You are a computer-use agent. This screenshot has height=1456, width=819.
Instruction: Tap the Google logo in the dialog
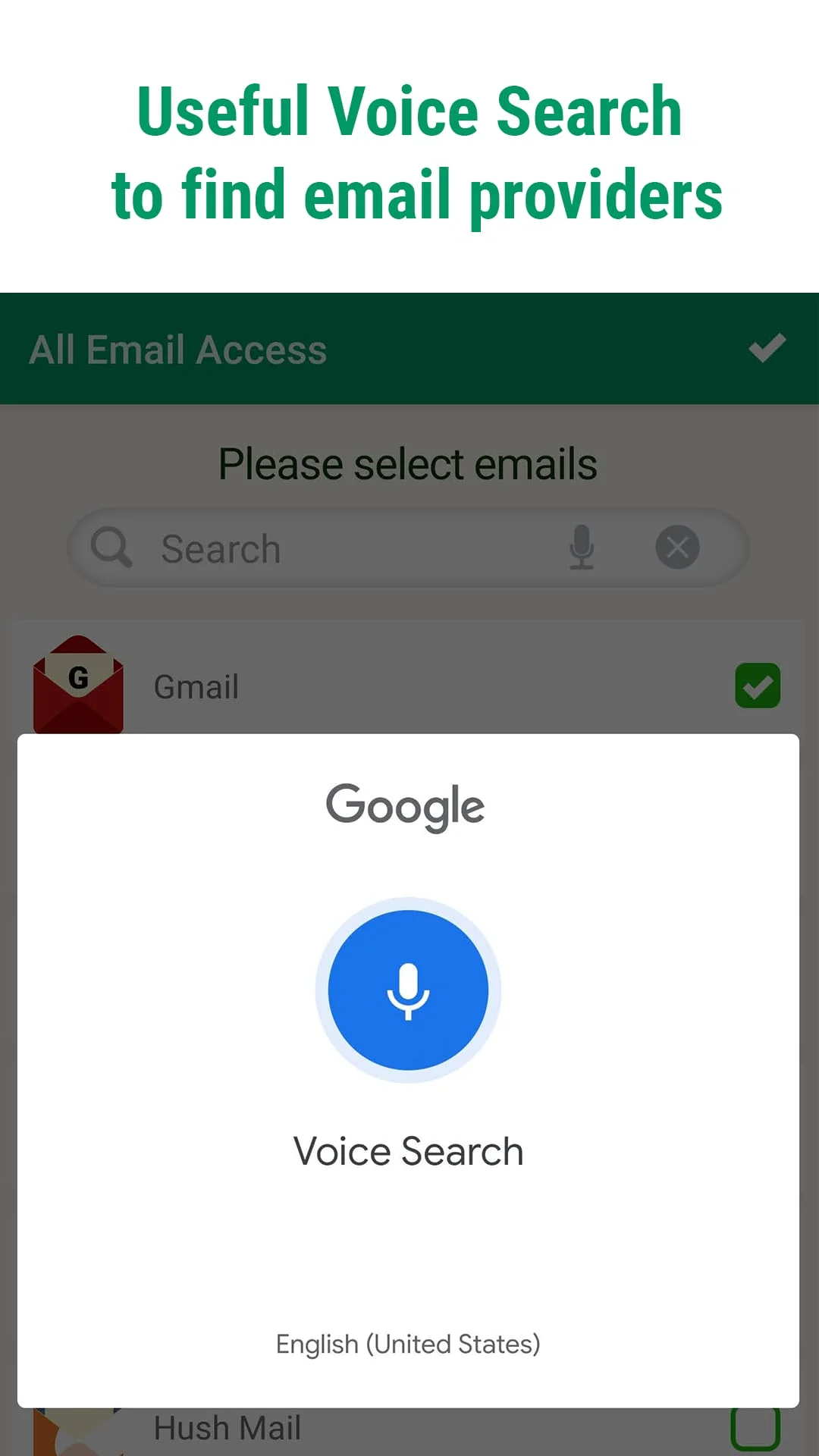(407, 805)
